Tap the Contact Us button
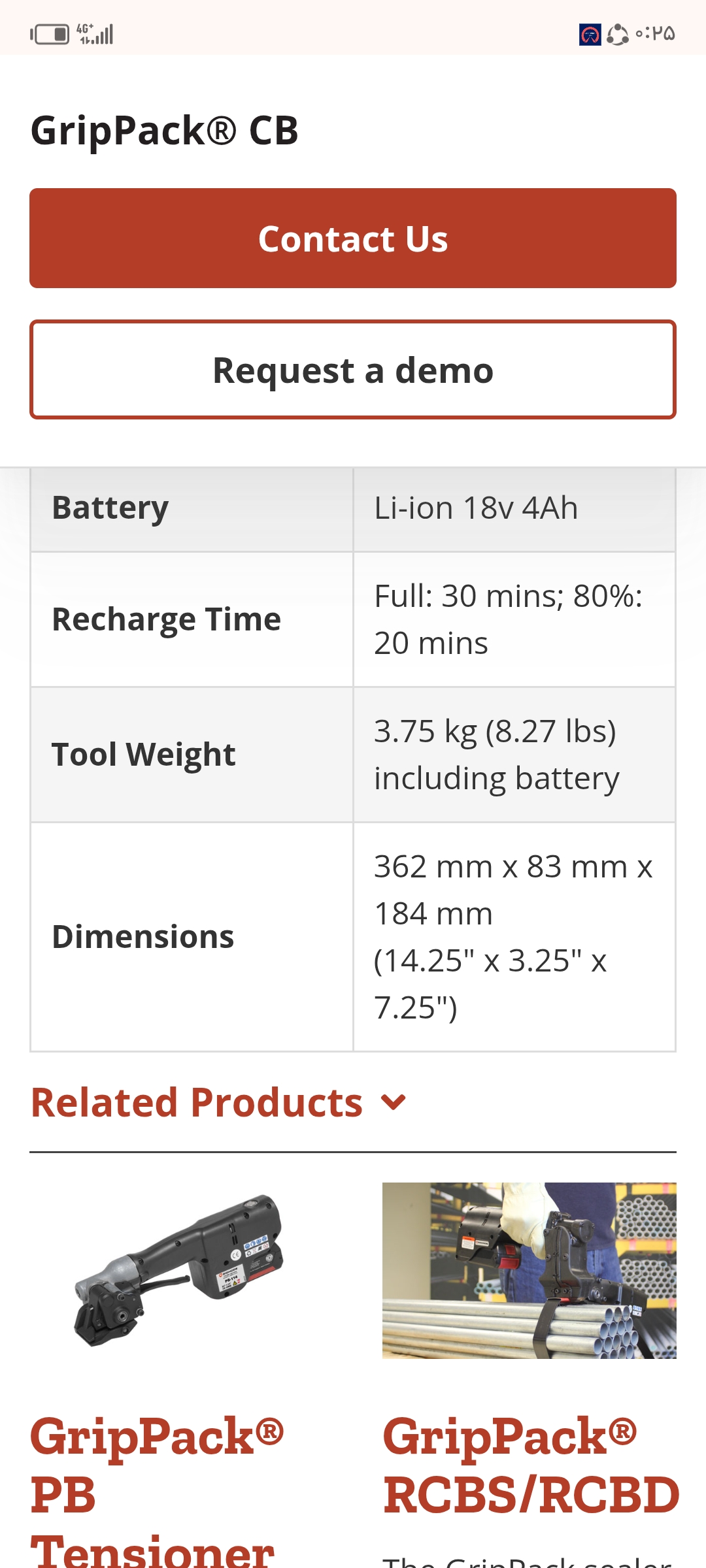The width and height of the screenshot is (706, 1568). tap(353, 238)
